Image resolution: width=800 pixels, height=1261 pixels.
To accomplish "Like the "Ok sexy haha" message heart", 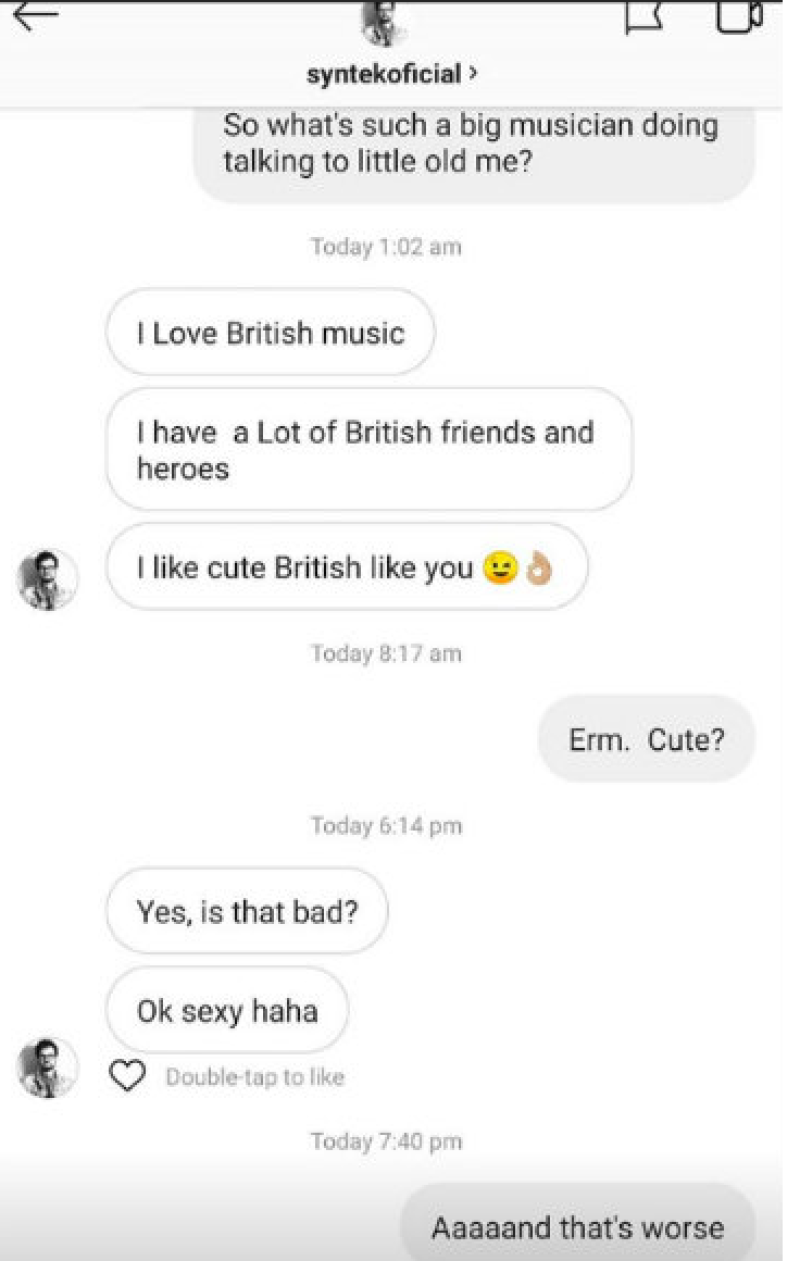I will 127,1077.
